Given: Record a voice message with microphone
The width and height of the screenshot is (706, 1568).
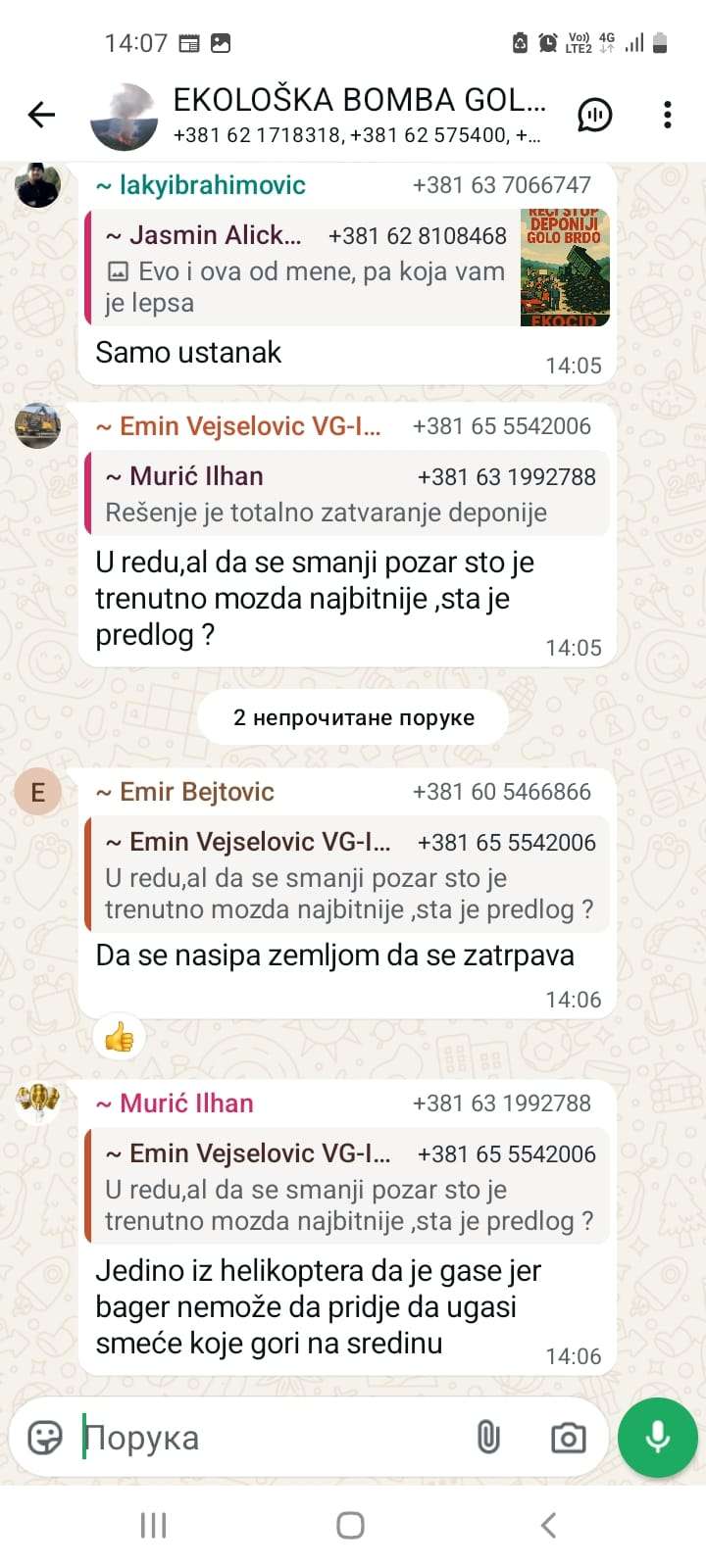Looking at the screenshot, I should click(x=657, y=1437).
